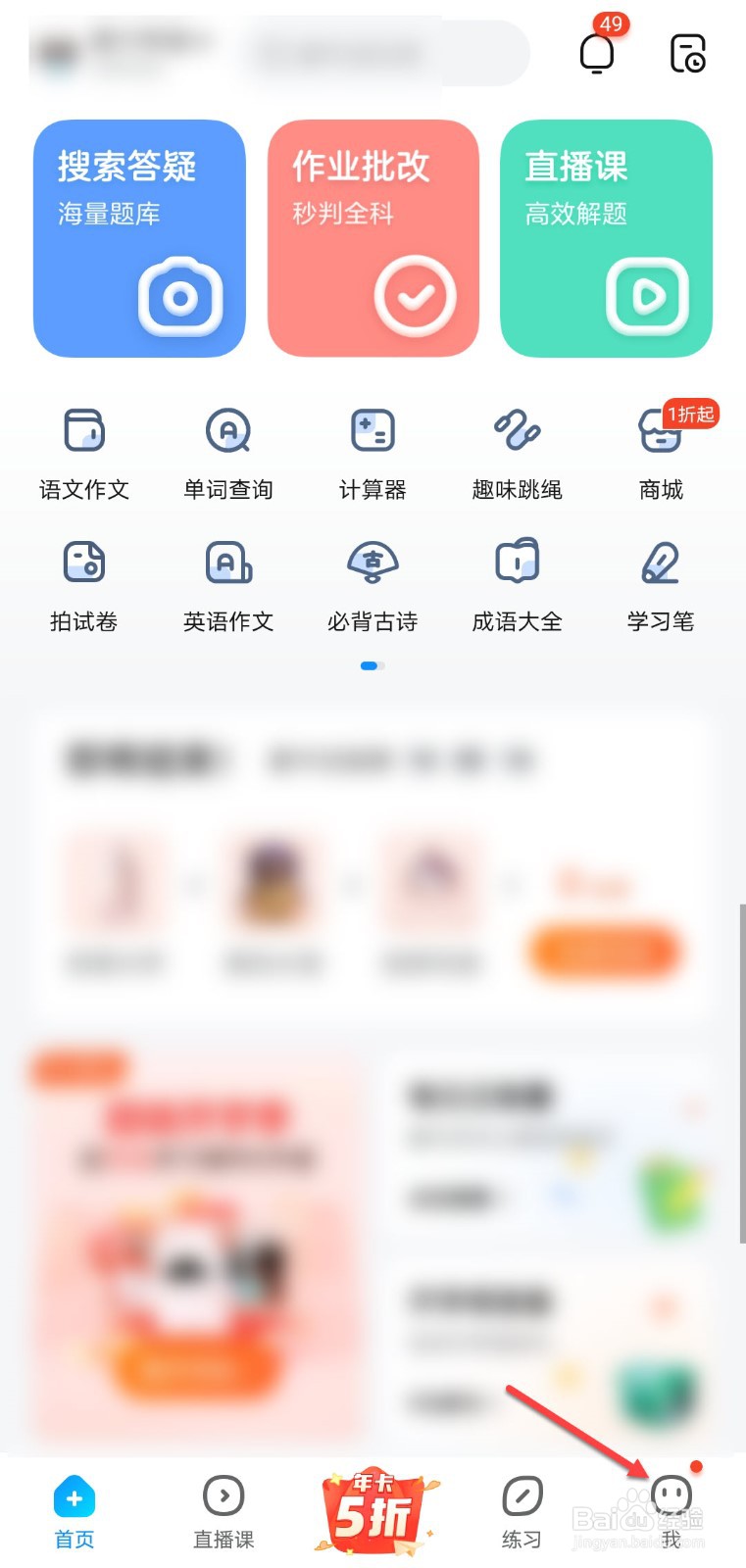This screenshot has height=1568, width=746.
Task: Open the 我 profile tab with red dot
Action: (670, 1509)
